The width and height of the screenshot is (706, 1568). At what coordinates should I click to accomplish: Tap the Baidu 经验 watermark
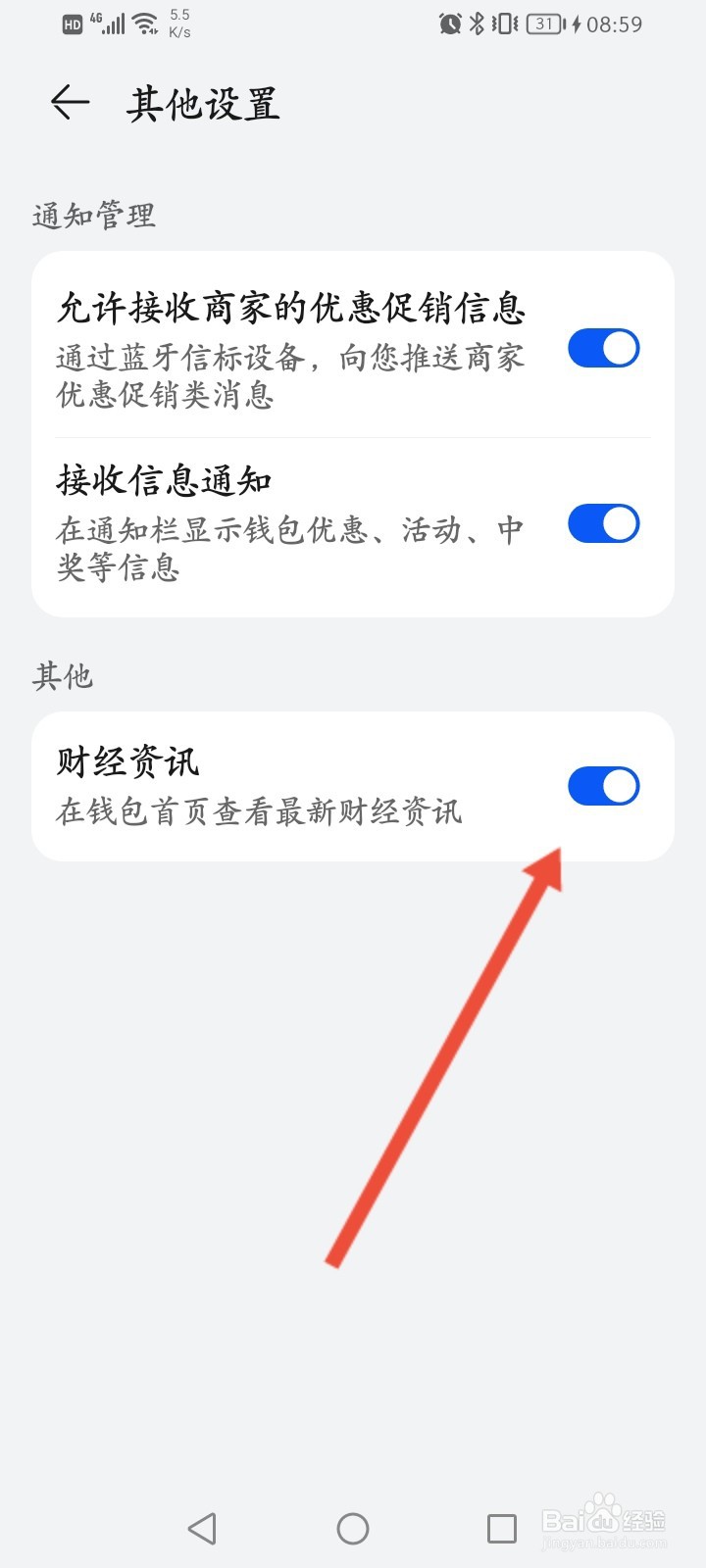point(603,1519)
